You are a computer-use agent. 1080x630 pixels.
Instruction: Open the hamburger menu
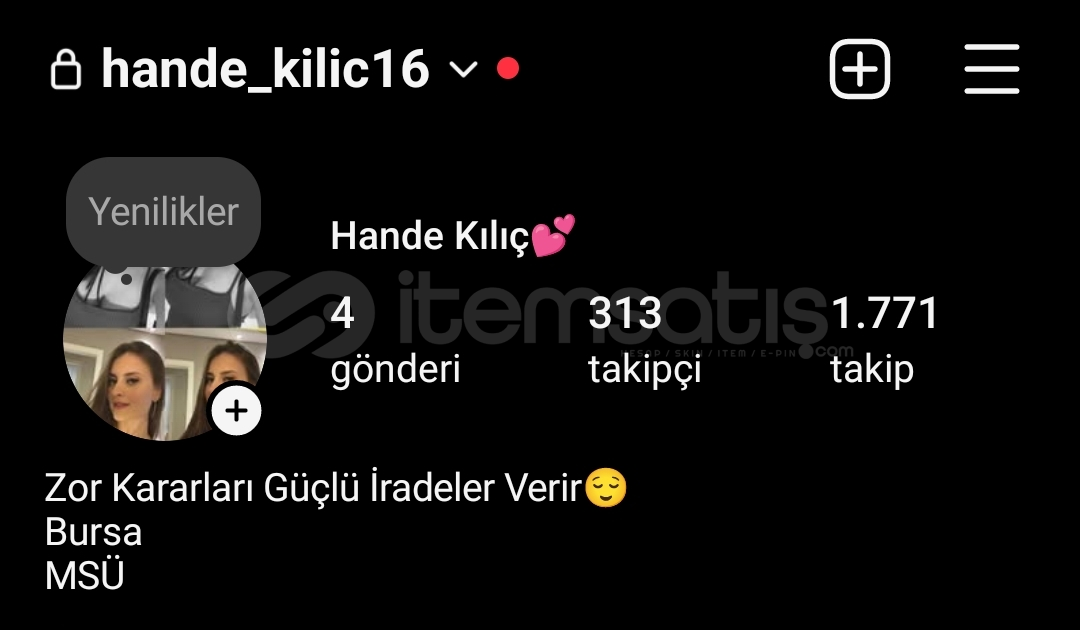pyautogui.click(x=991, y=70)
